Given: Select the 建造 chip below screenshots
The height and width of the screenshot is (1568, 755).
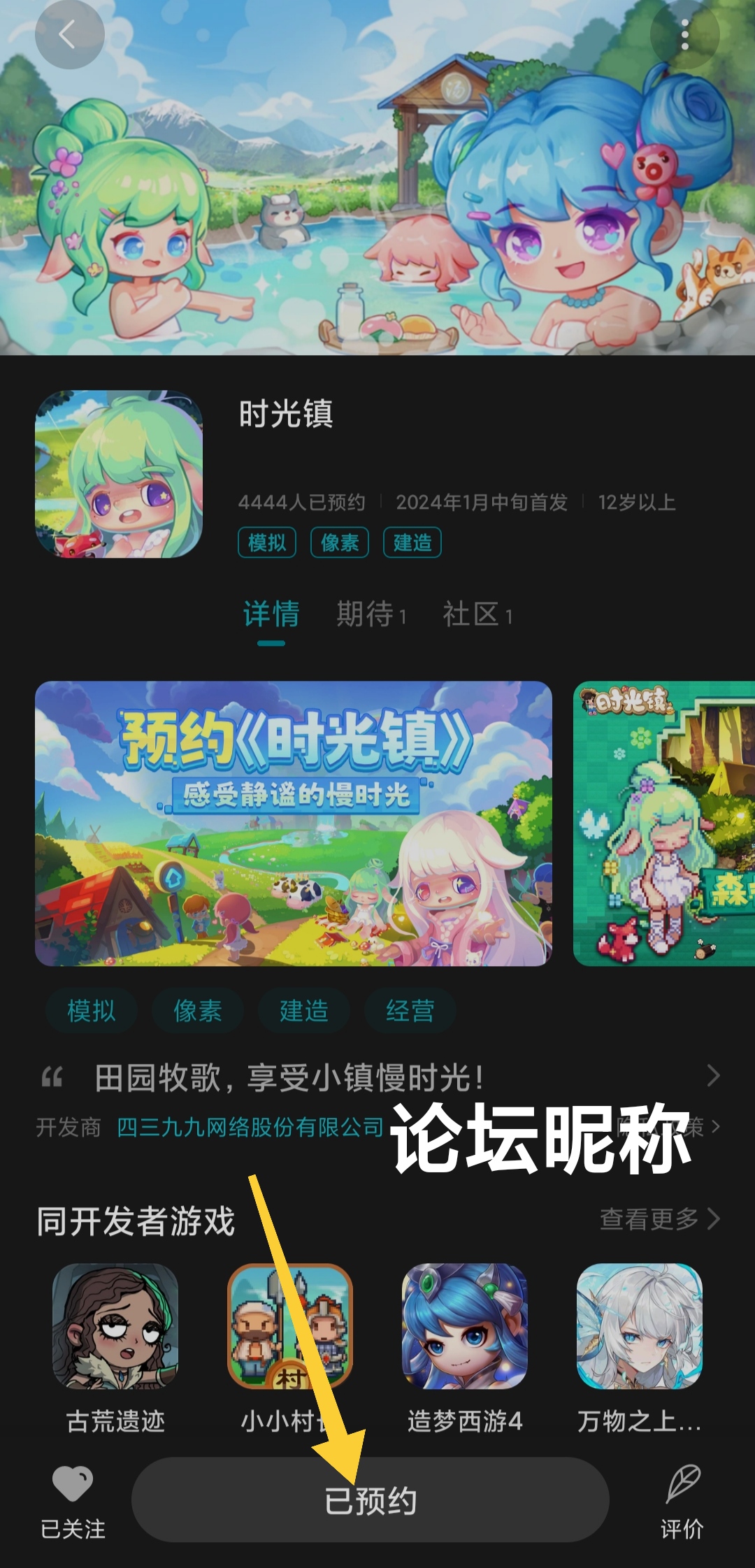Looking at the screenshot, I should point(303,1010).
